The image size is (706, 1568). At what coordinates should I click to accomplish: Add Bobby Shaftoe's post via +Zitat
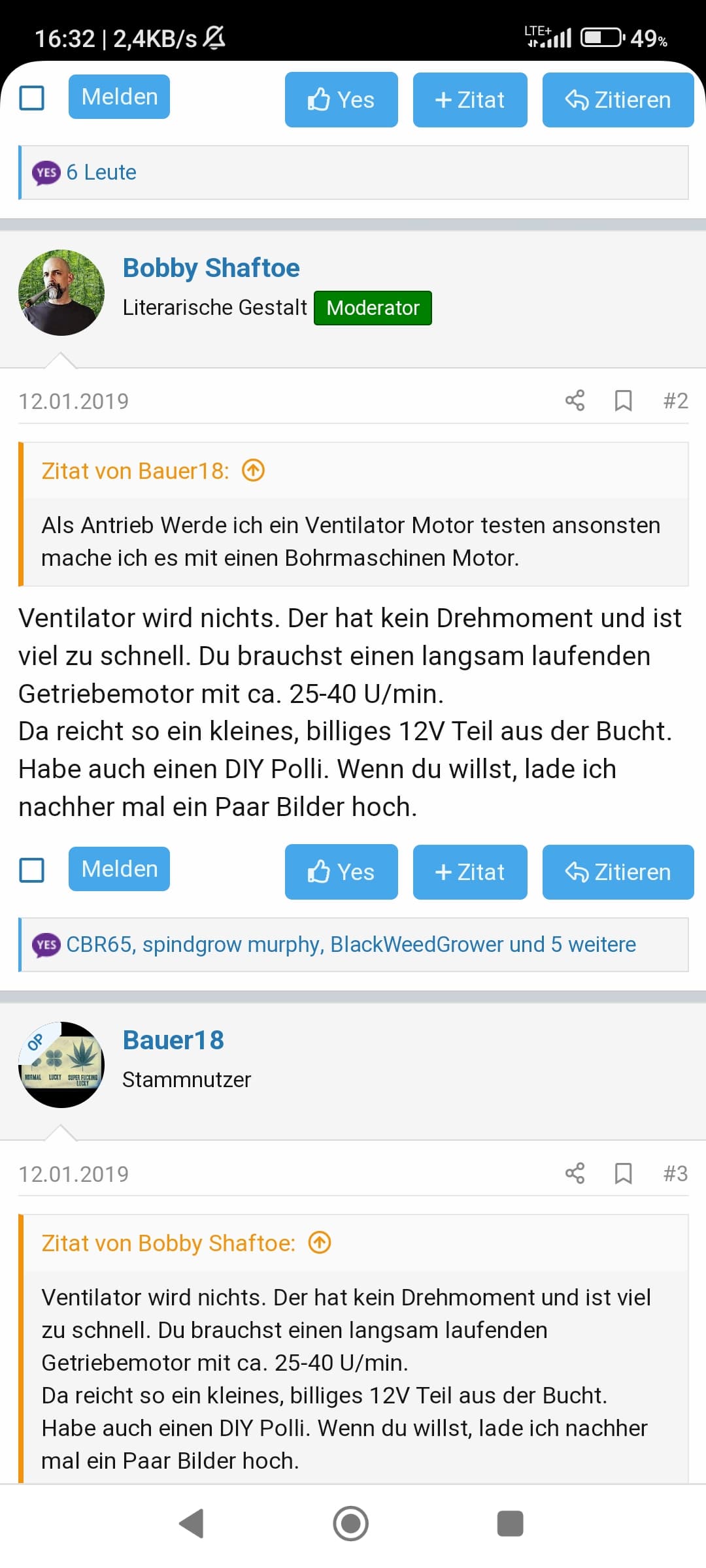click(x=470, y=872)
